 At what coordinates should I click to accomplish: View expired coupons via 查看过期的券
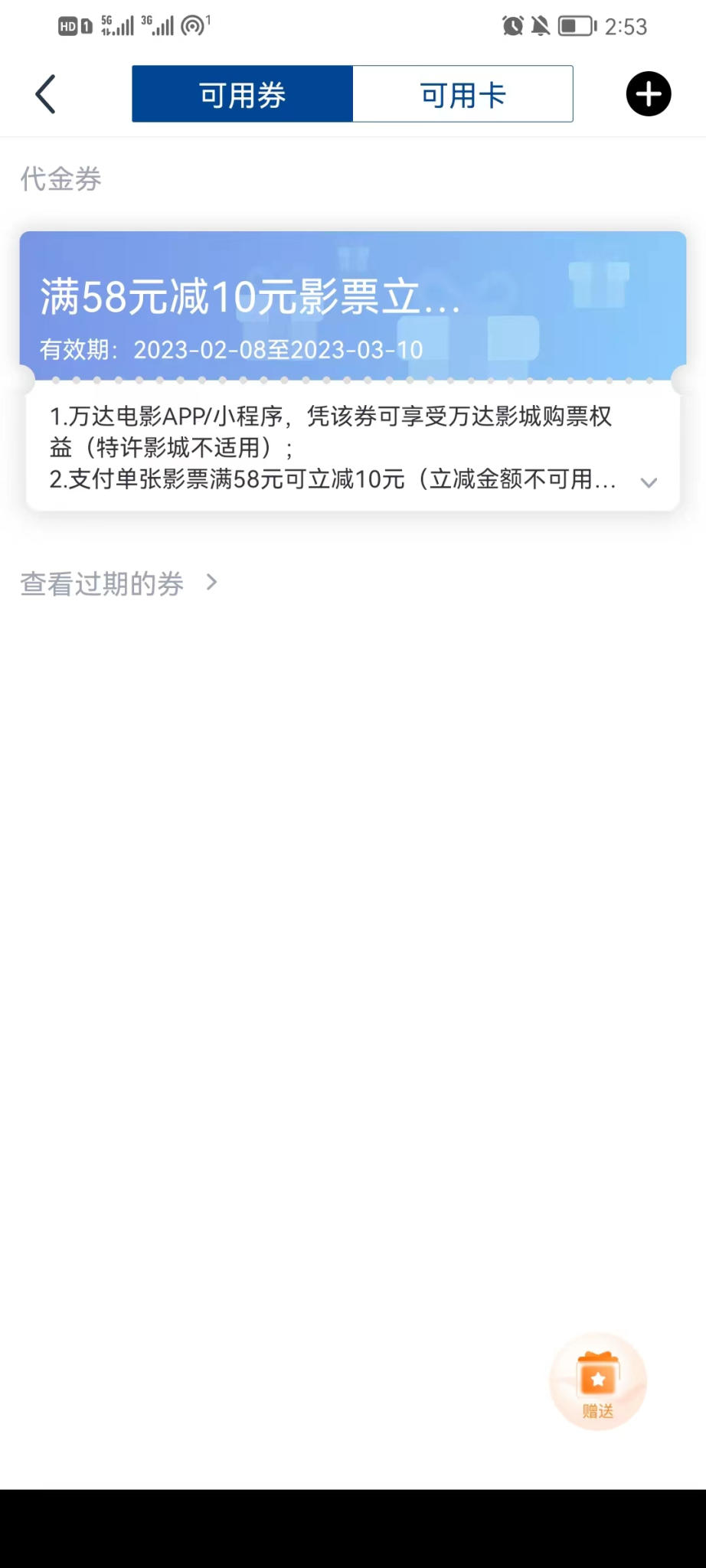119,583
